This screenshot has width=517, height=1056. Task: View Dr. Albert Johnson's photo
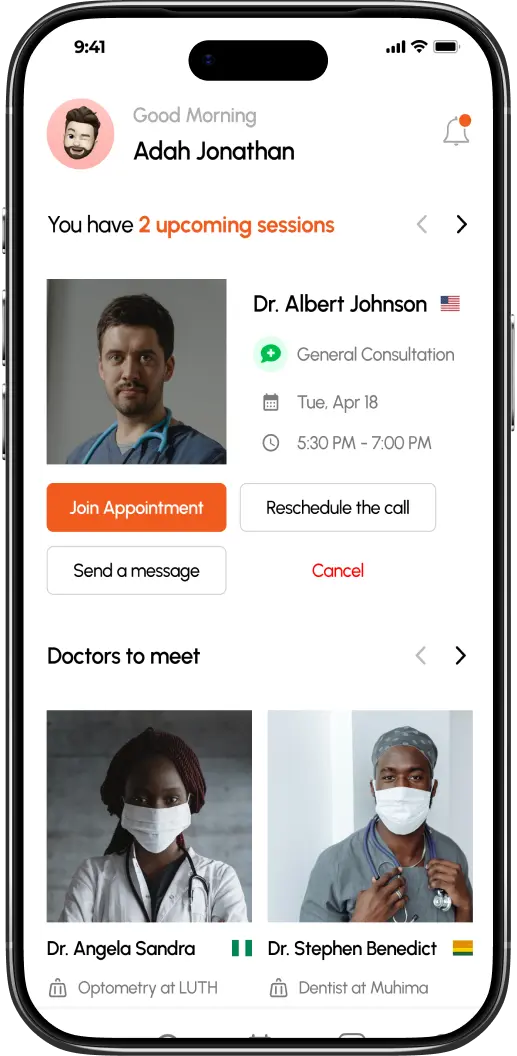coord(137,372)
